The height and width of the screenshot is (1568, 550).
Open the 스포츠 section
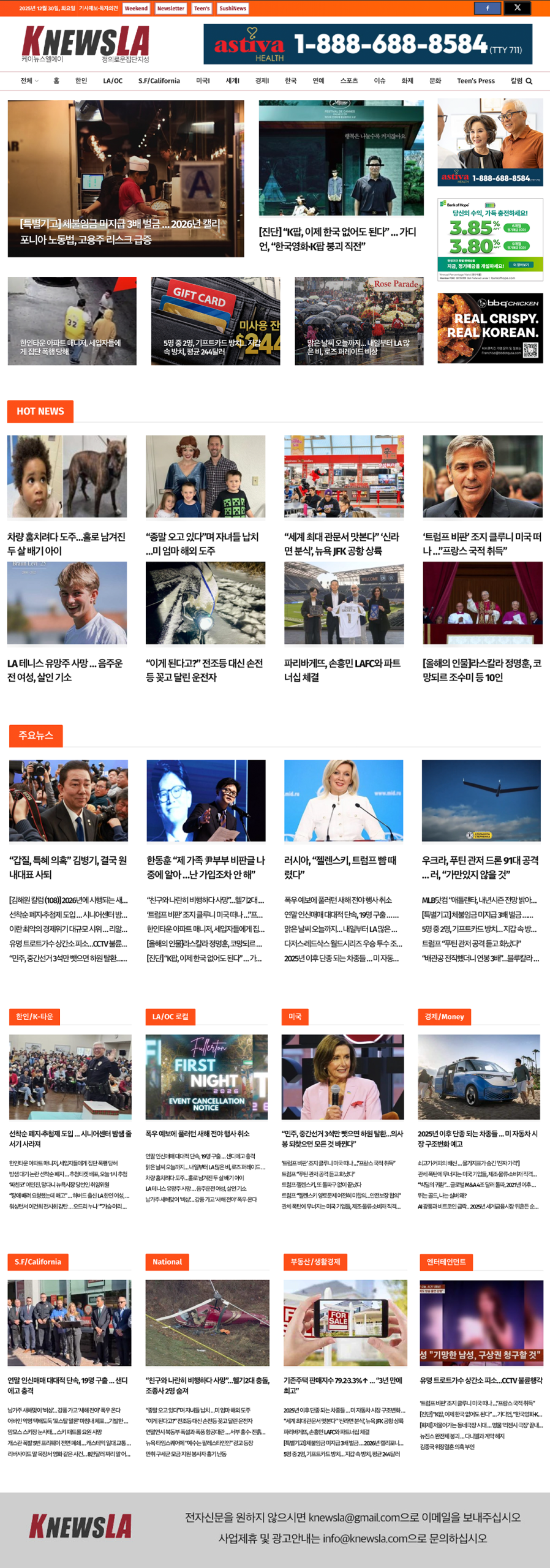[x=348, y=81]
